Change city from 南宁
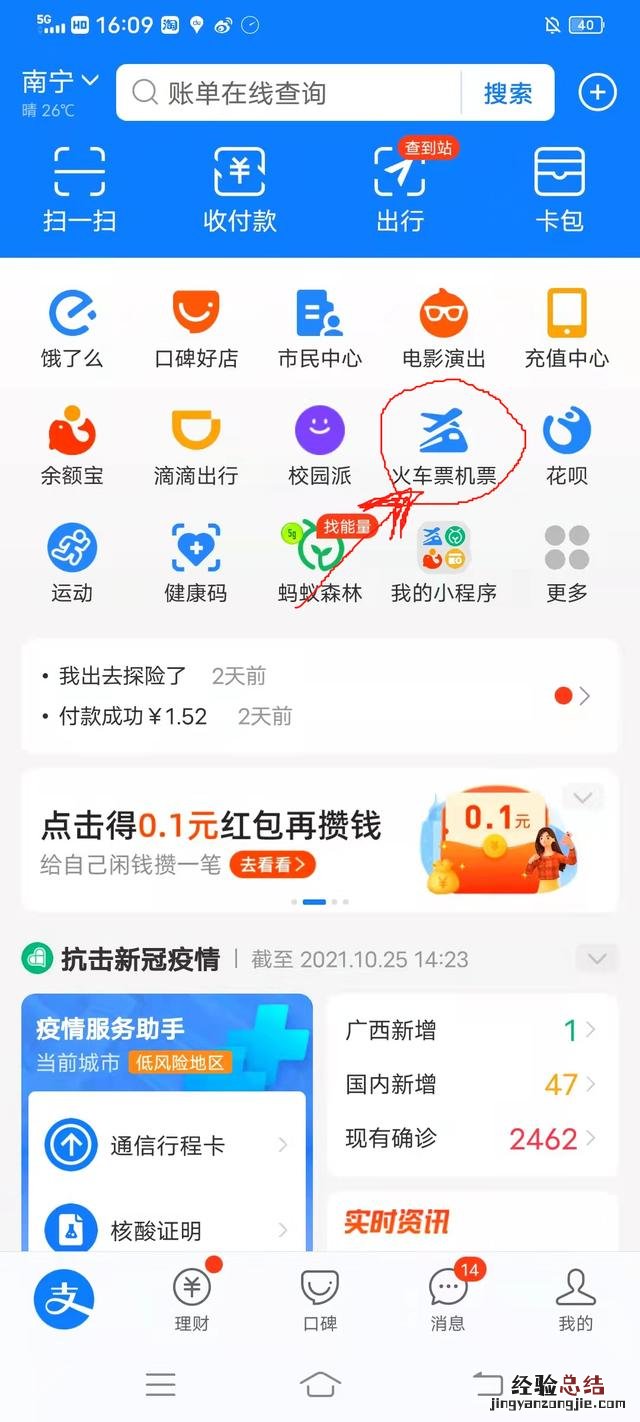This screenshot has height=1422, width=640. [60, 82]
